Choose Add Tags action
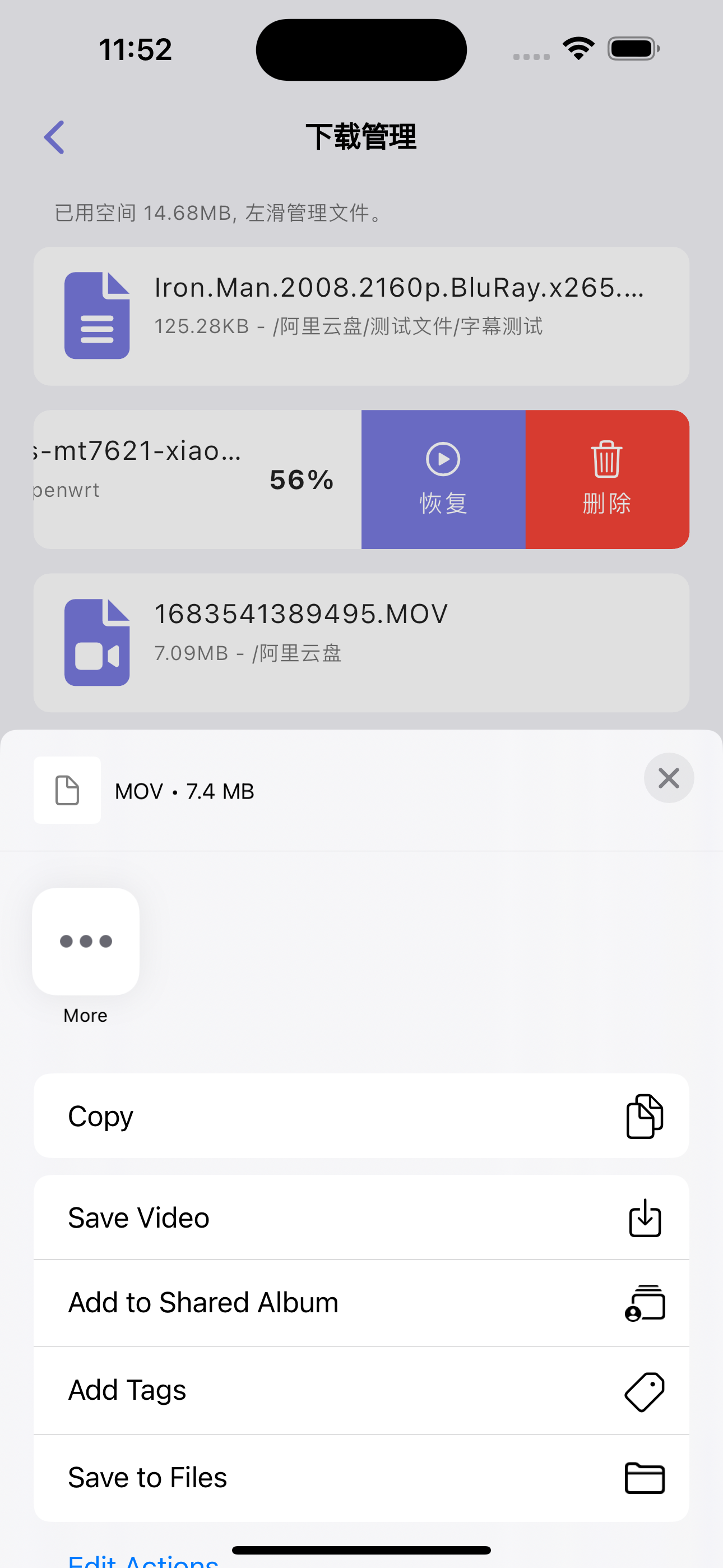The image size is (723, 1568). [x=361, y=1390]
